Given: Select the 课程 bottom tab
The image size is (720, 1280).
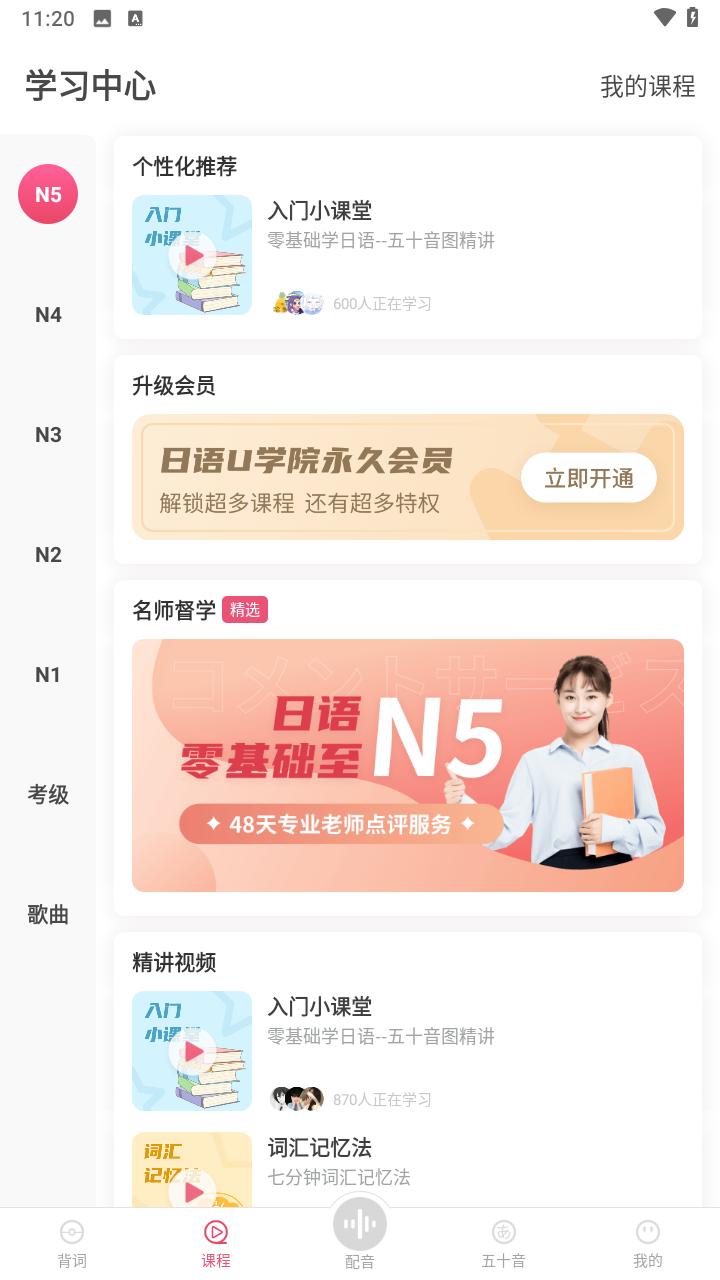Looking at the screenshot, I should click(216, 1244).
